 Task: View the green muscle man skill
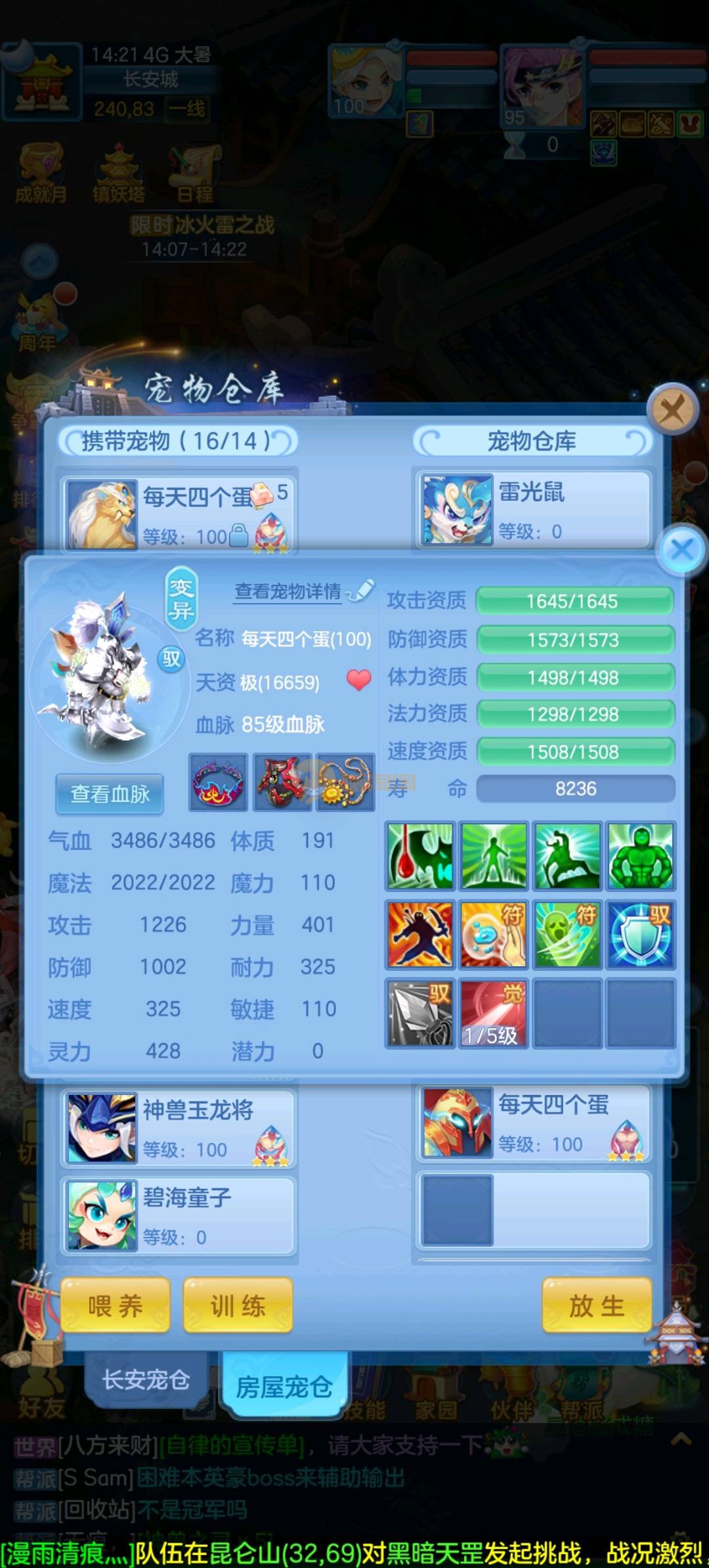pyautogui.click(x=640, y=857)
